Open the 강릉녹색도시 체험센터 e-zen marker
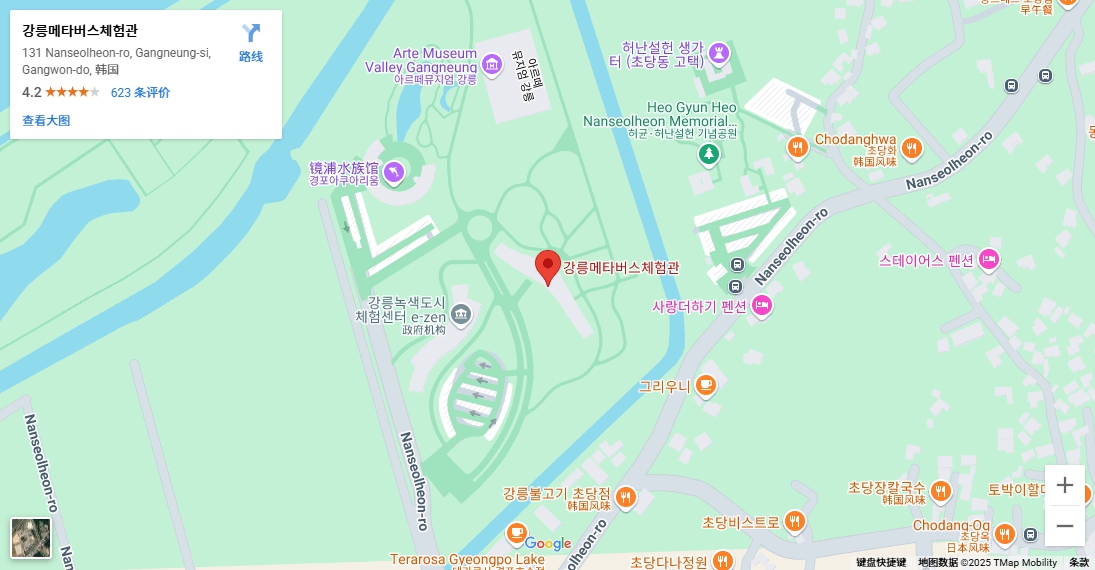 [x=461, y=315]
